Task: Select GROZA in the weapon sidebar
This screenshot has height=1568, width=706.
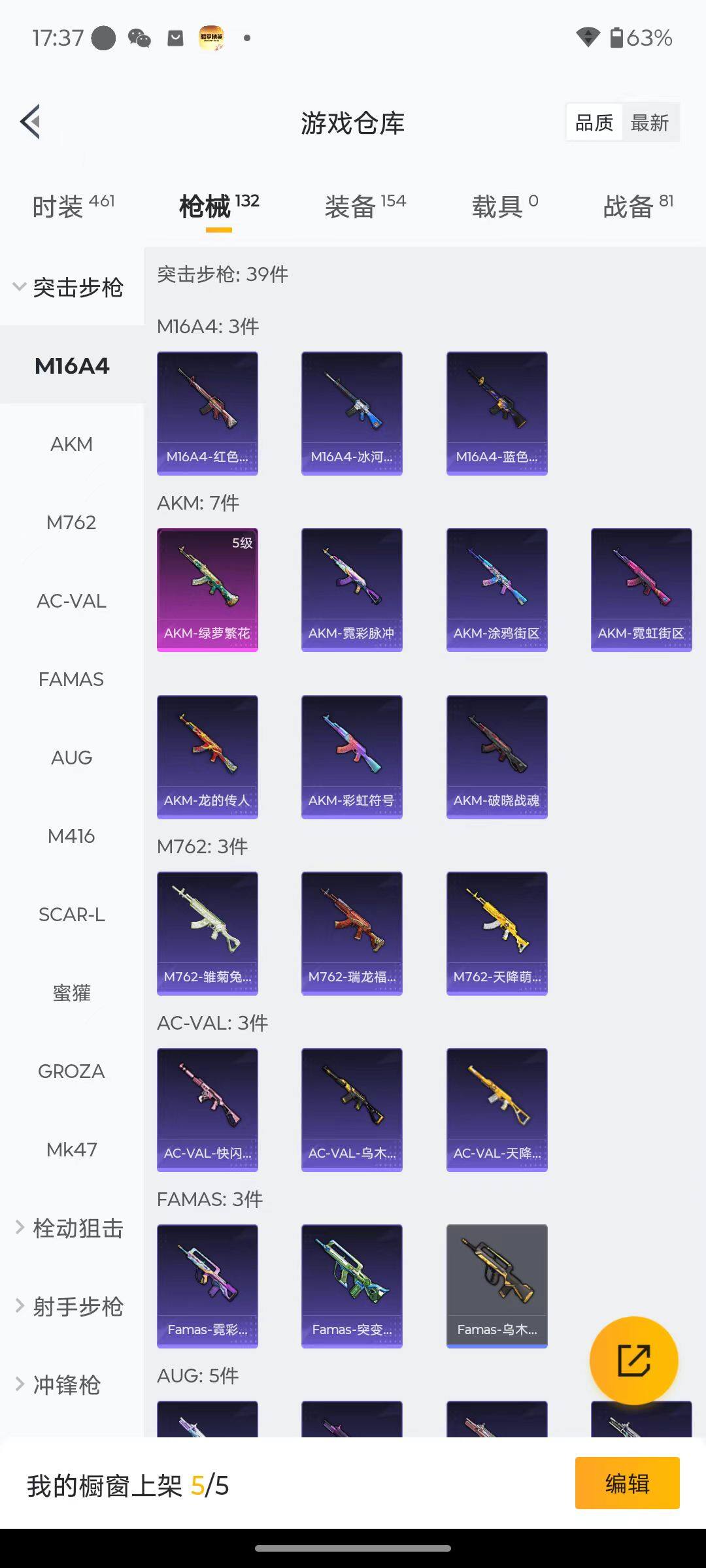Action: pyautogui.click(x=71, y=1071)
